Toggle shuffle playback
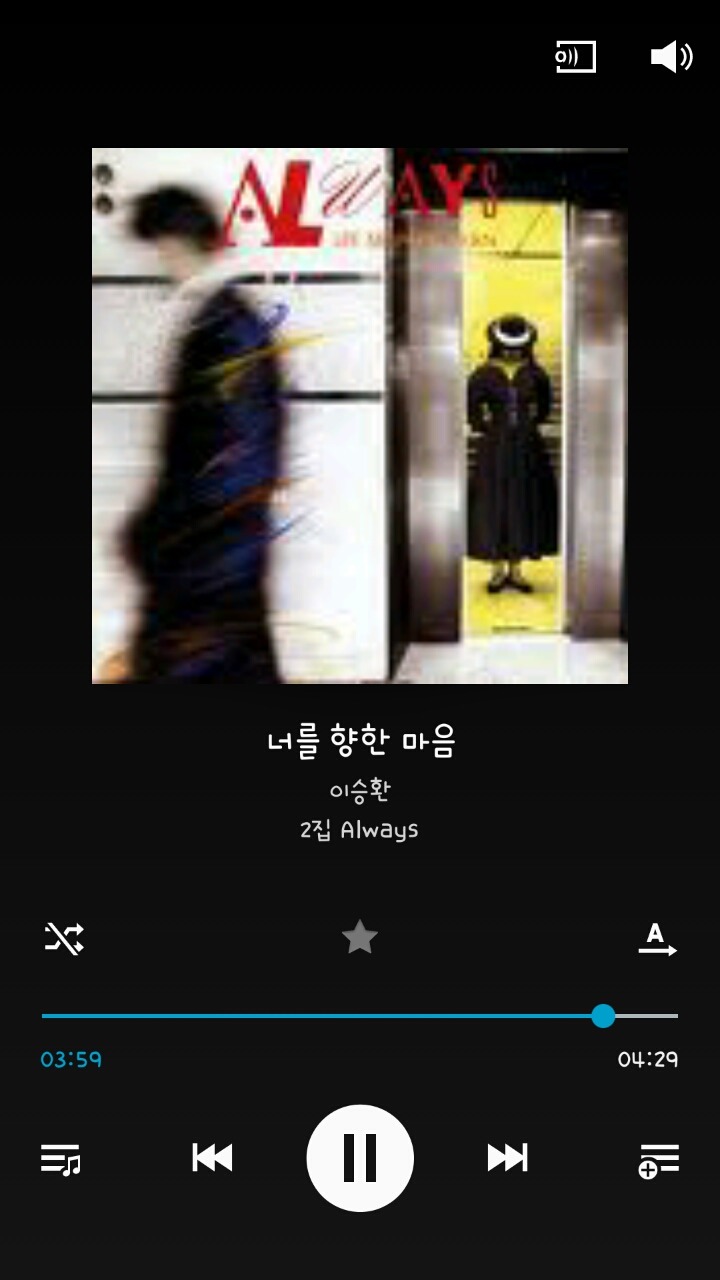 point(64,938)
